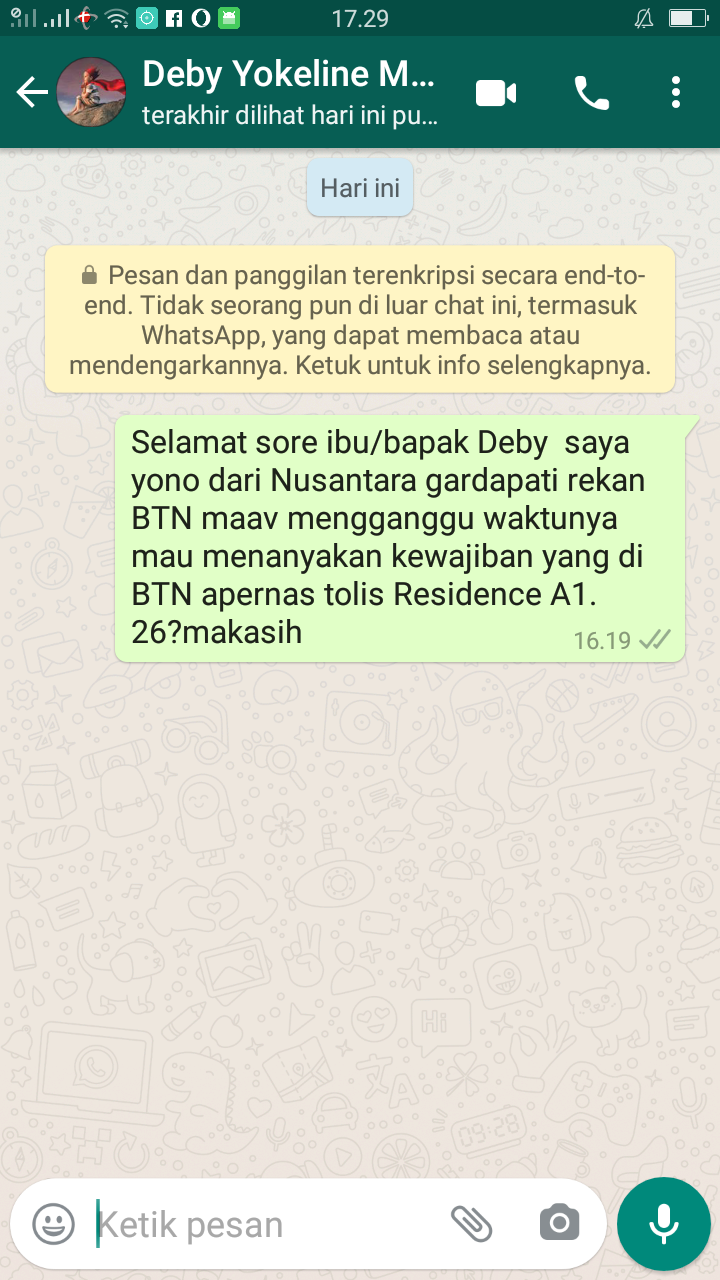This screenshot has width=720, height=1280.
Task: Start a voice call with Deby
Action: tap(591, 93)
